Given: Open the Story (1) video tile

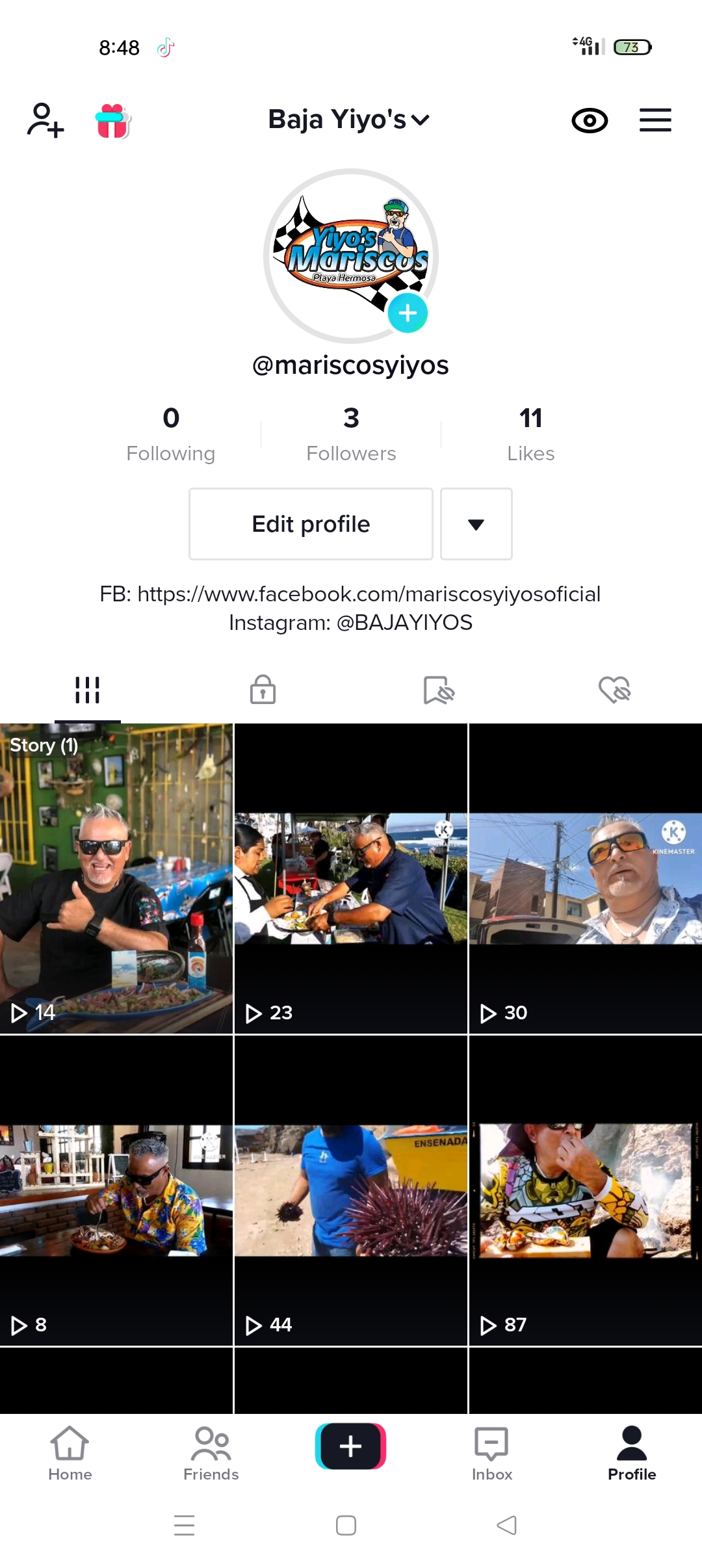Looking at the screenshot, I should [116, 878].
